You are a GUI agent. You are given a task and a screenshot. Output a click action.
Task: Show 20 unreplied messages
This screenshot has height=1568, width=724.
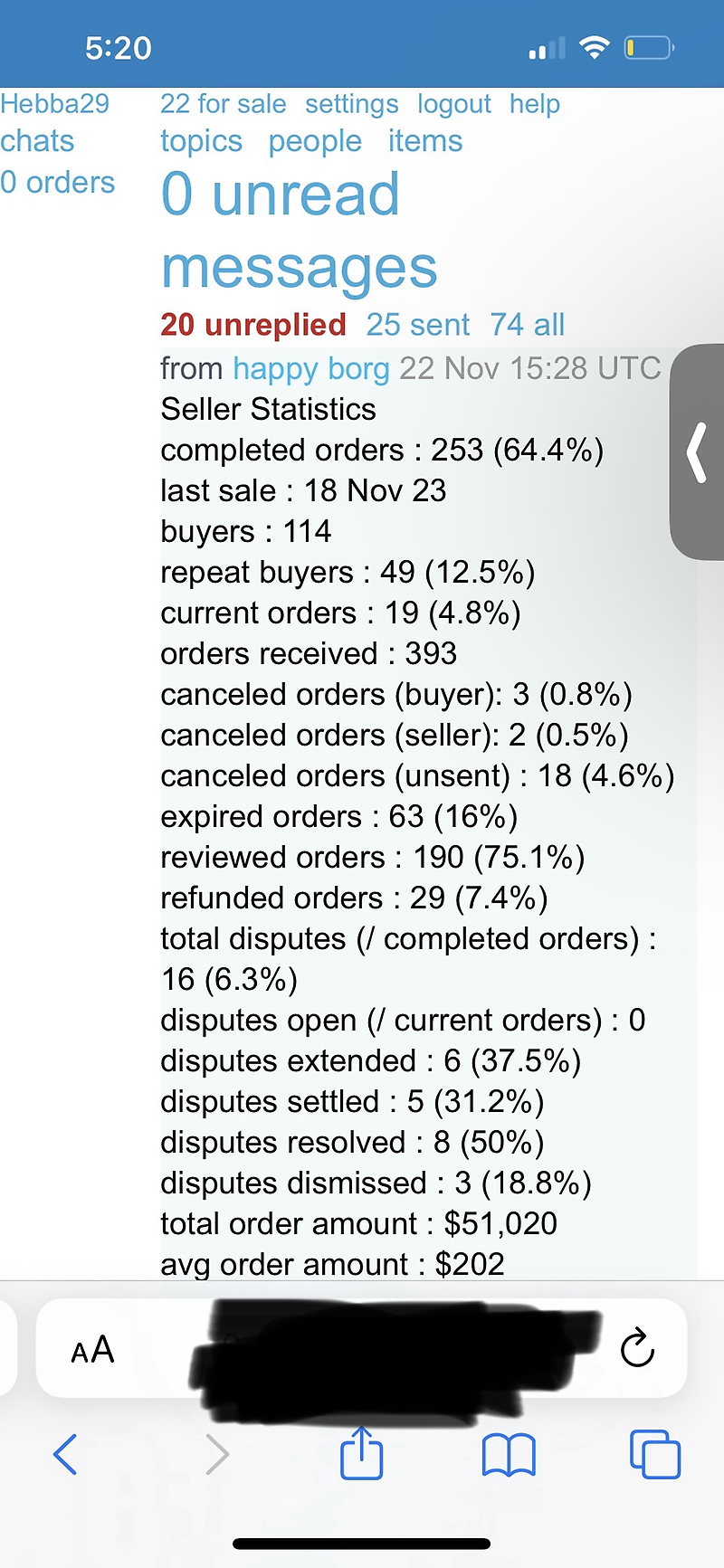(x=253, y=324)
